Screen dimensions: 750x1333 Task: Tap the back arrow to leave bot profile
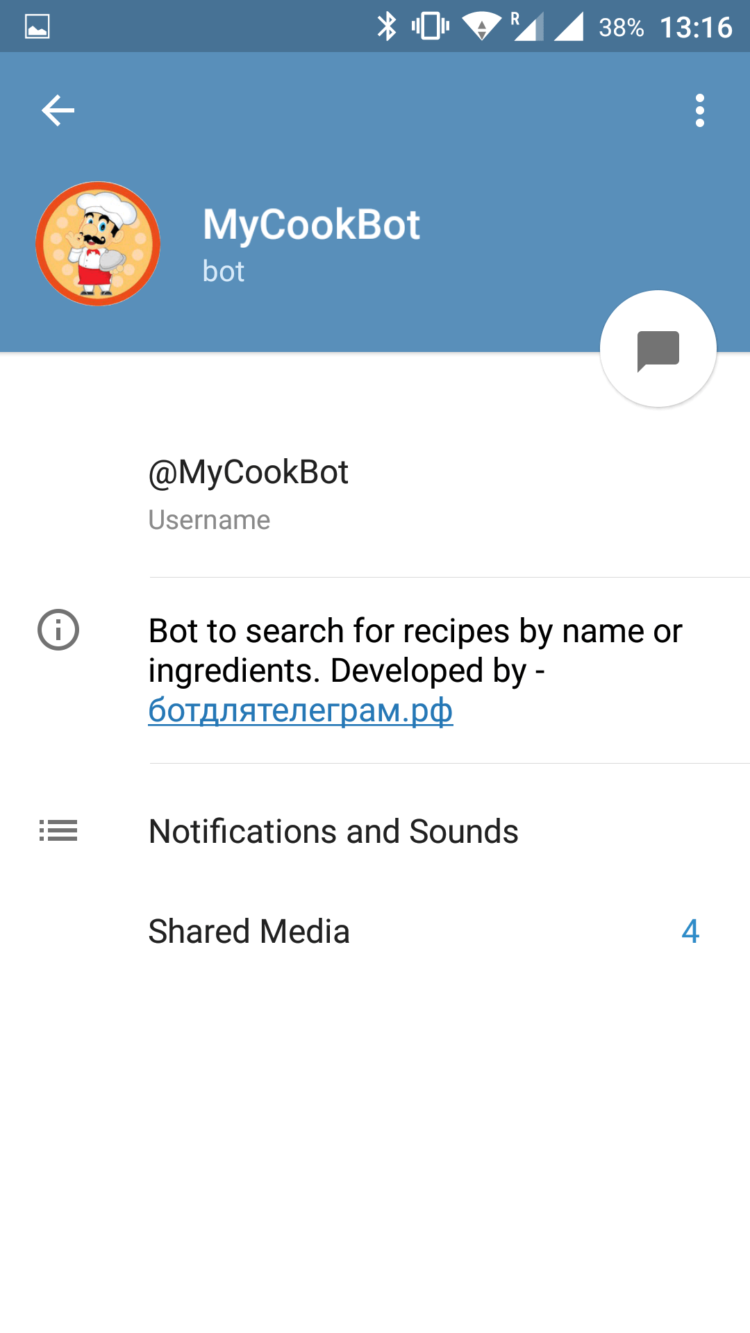(x=57, y=110)
